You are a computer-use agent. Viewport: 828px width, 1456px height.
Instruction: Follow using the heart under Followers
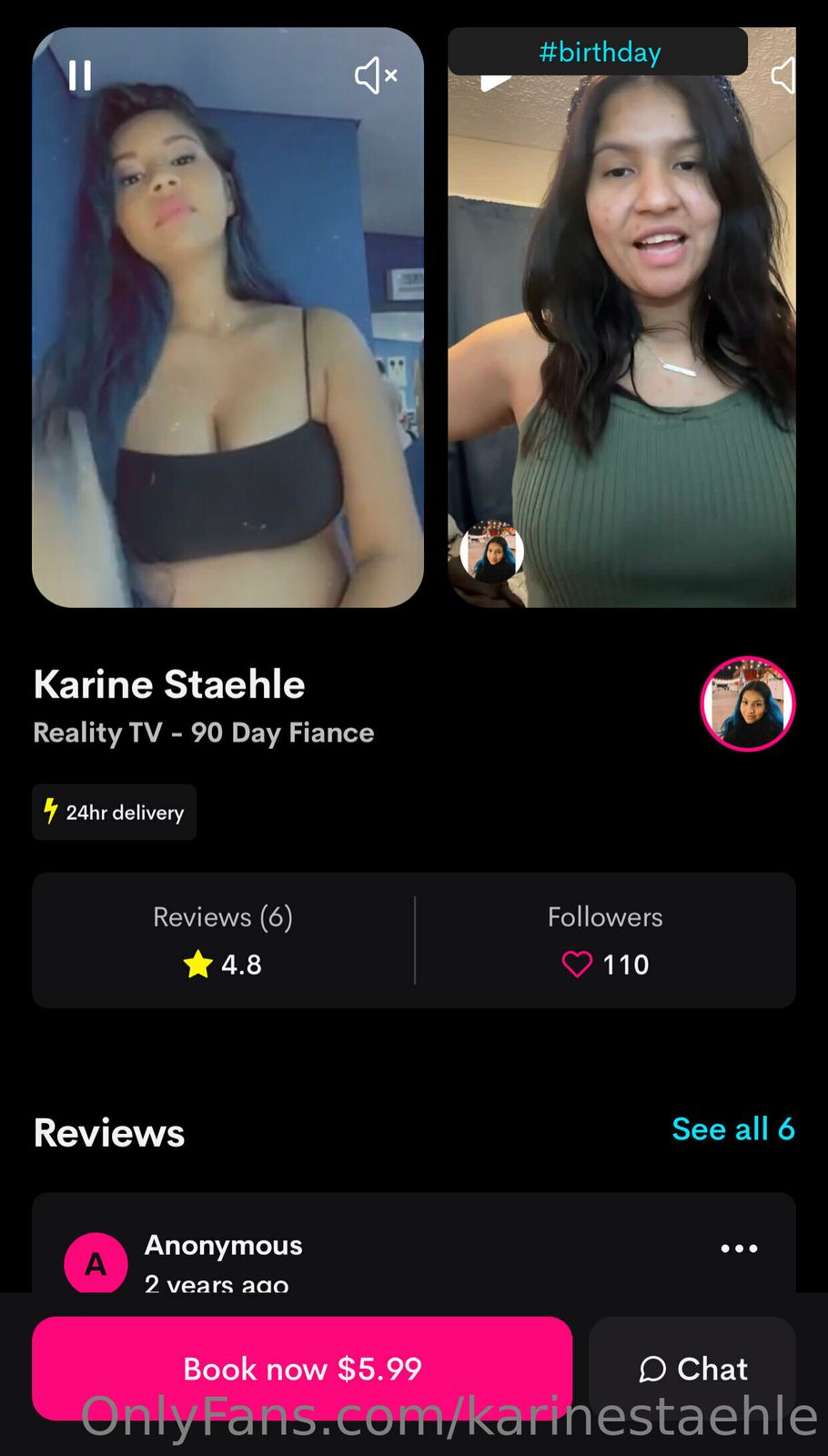577,964
